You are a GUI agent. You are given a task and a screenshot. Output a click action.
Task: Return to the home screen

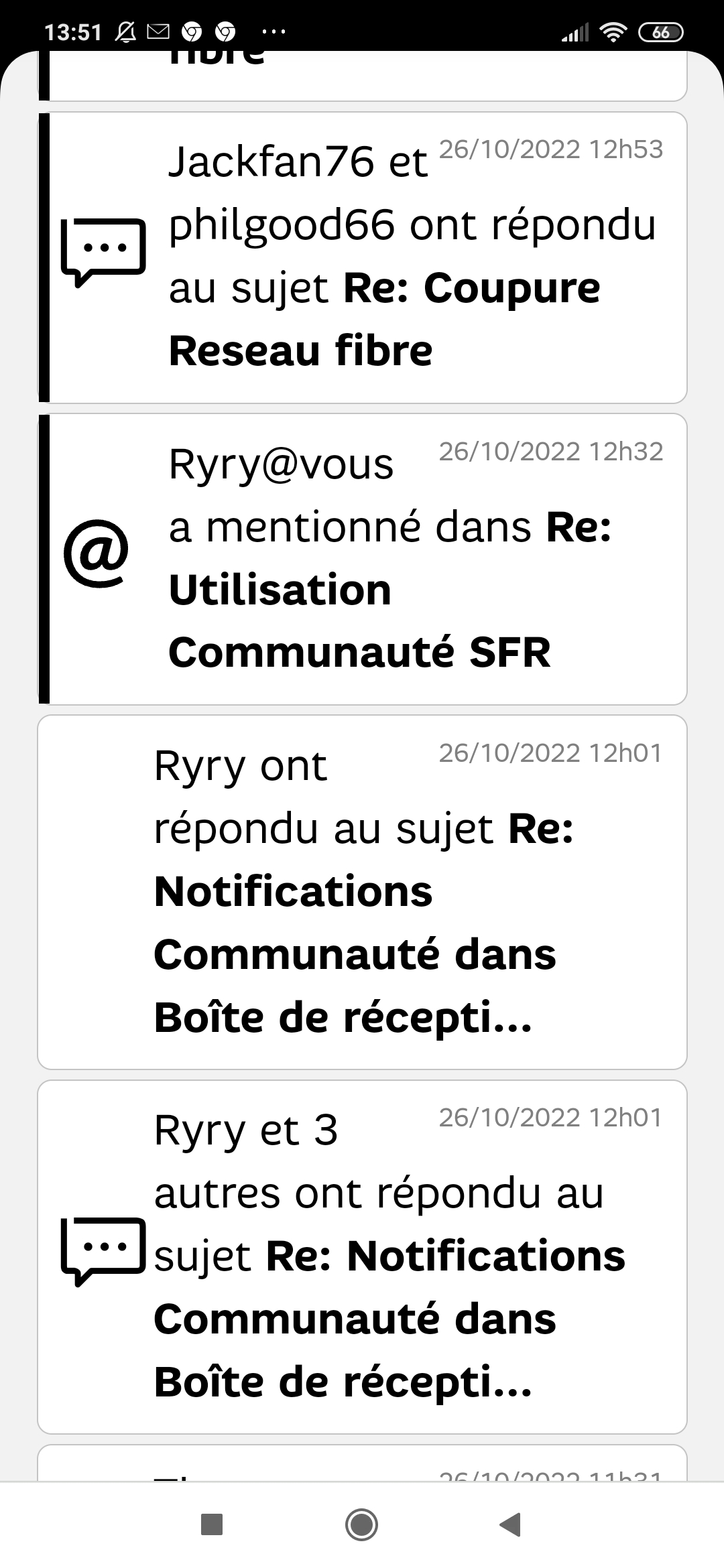[x=362, y=1524]
